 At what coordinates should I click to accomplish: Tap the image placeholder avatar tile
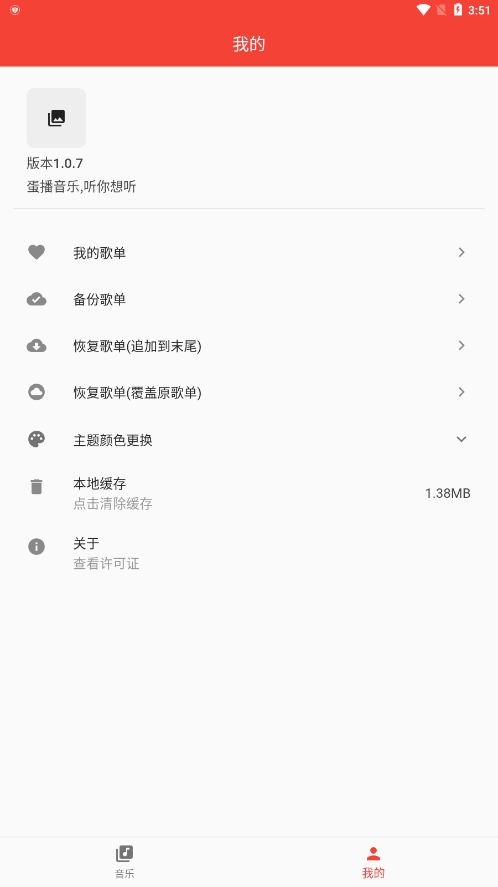56,118
